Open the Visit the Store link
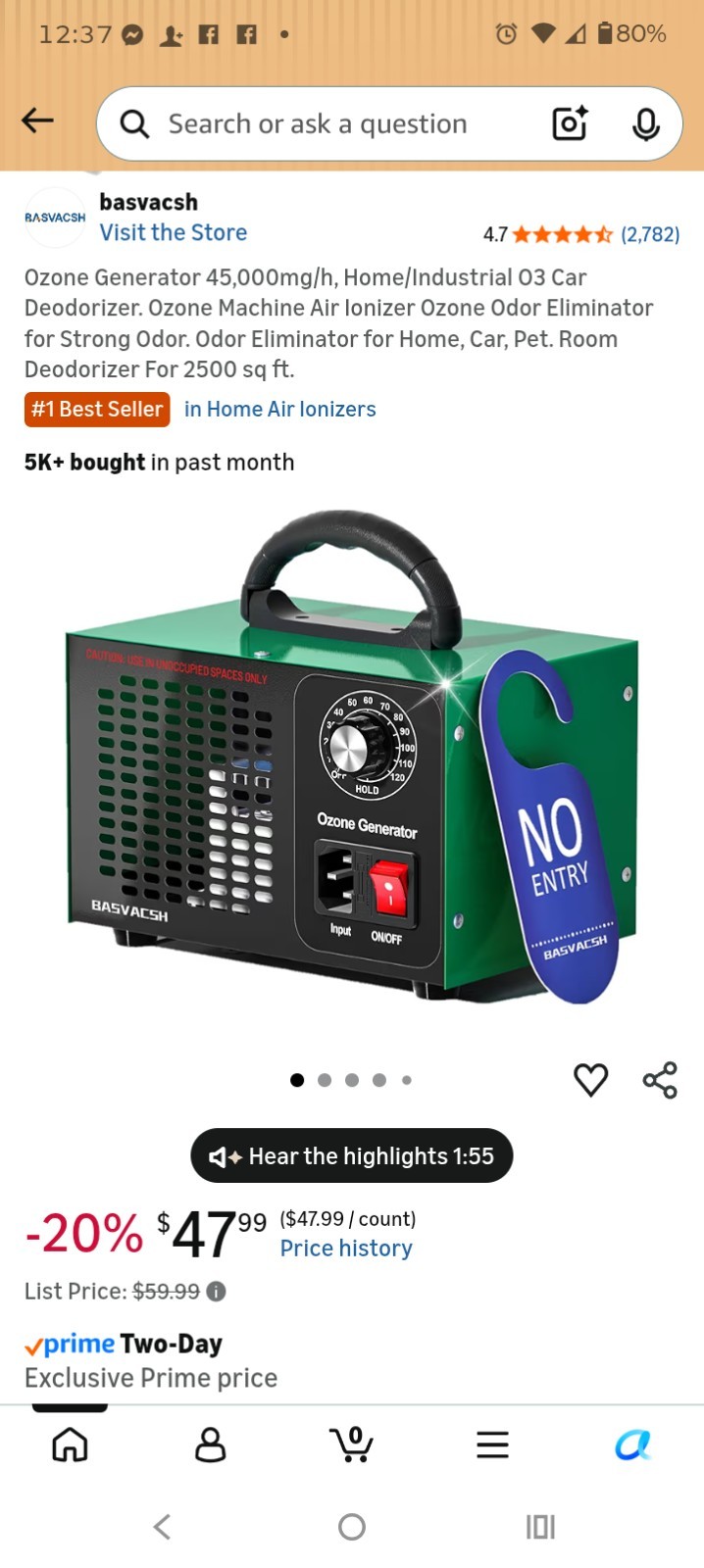This screenshot has width=704, height=1568. [x=173, y=233]
